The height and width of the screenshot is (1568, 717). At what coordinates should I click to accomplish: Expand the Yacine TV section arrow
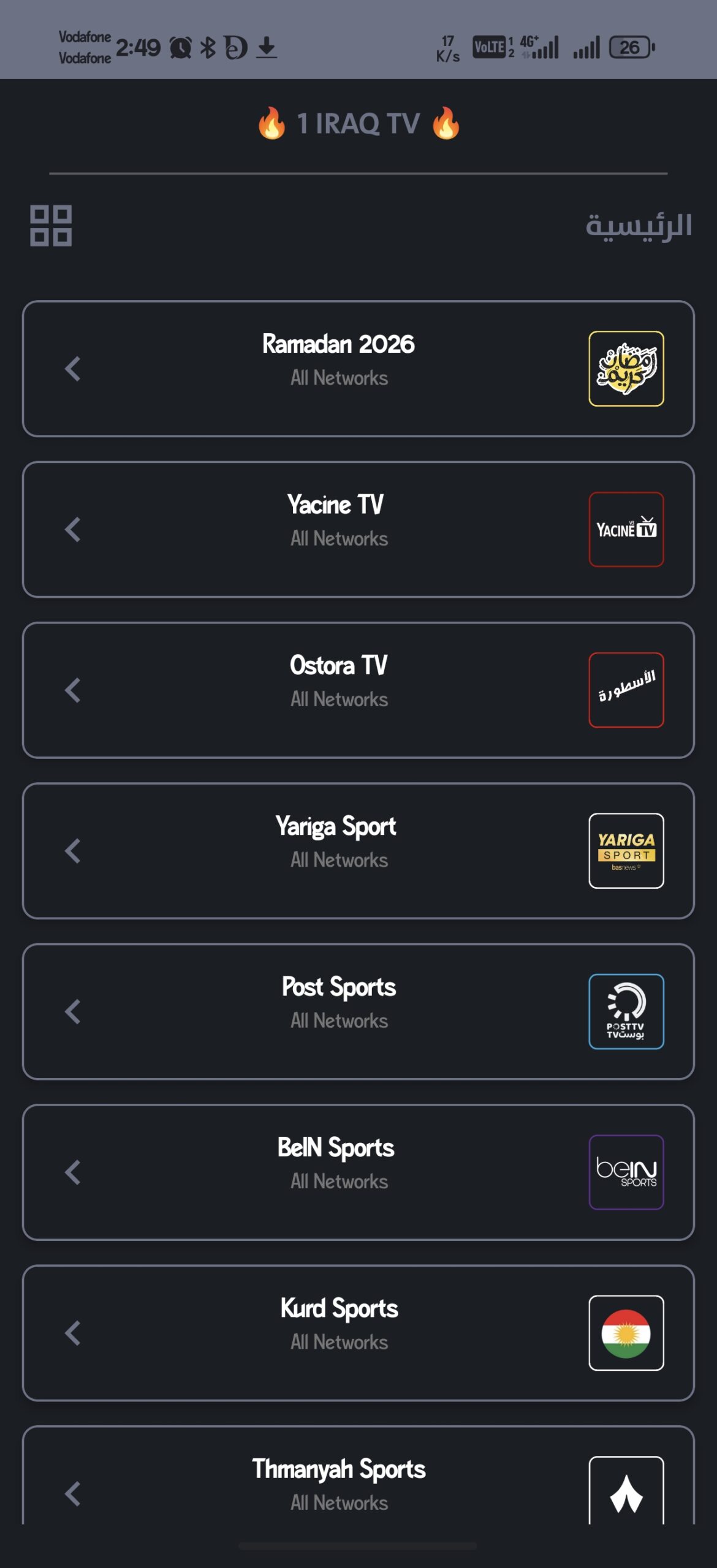[72, 528]
